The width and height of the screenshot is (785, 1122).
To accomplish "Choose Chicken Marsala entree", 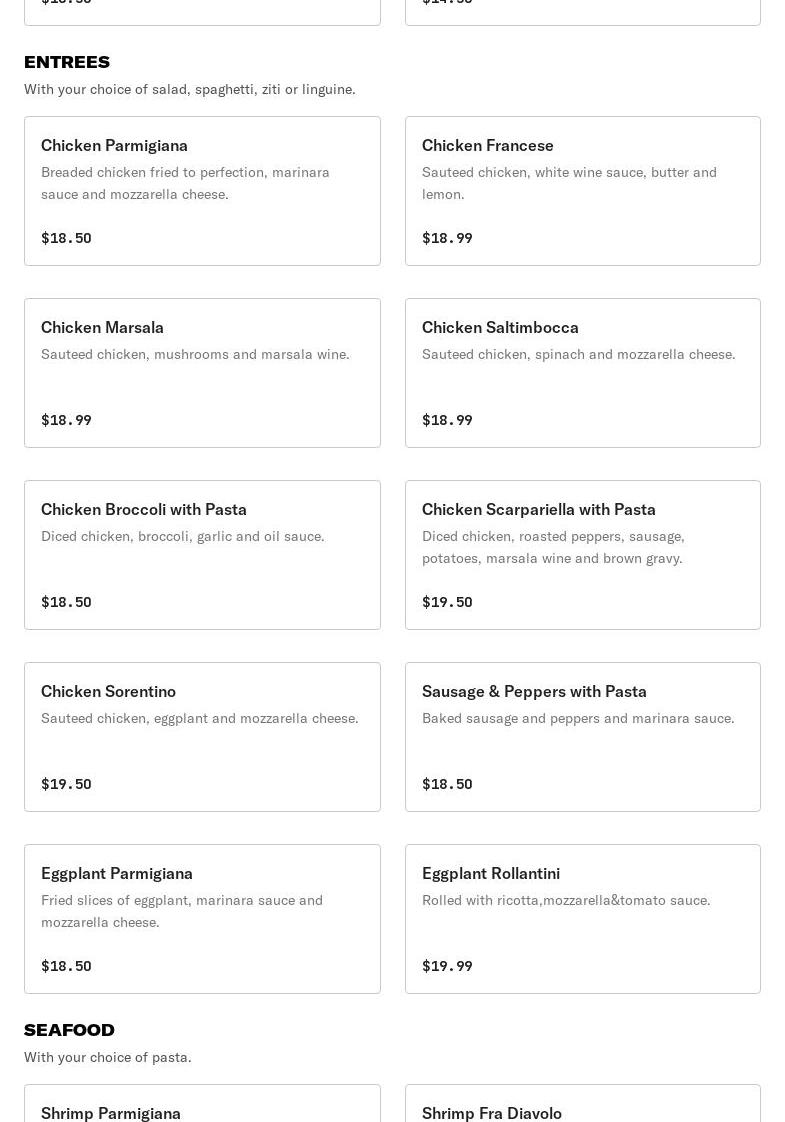I will click(x=202, y=373).
